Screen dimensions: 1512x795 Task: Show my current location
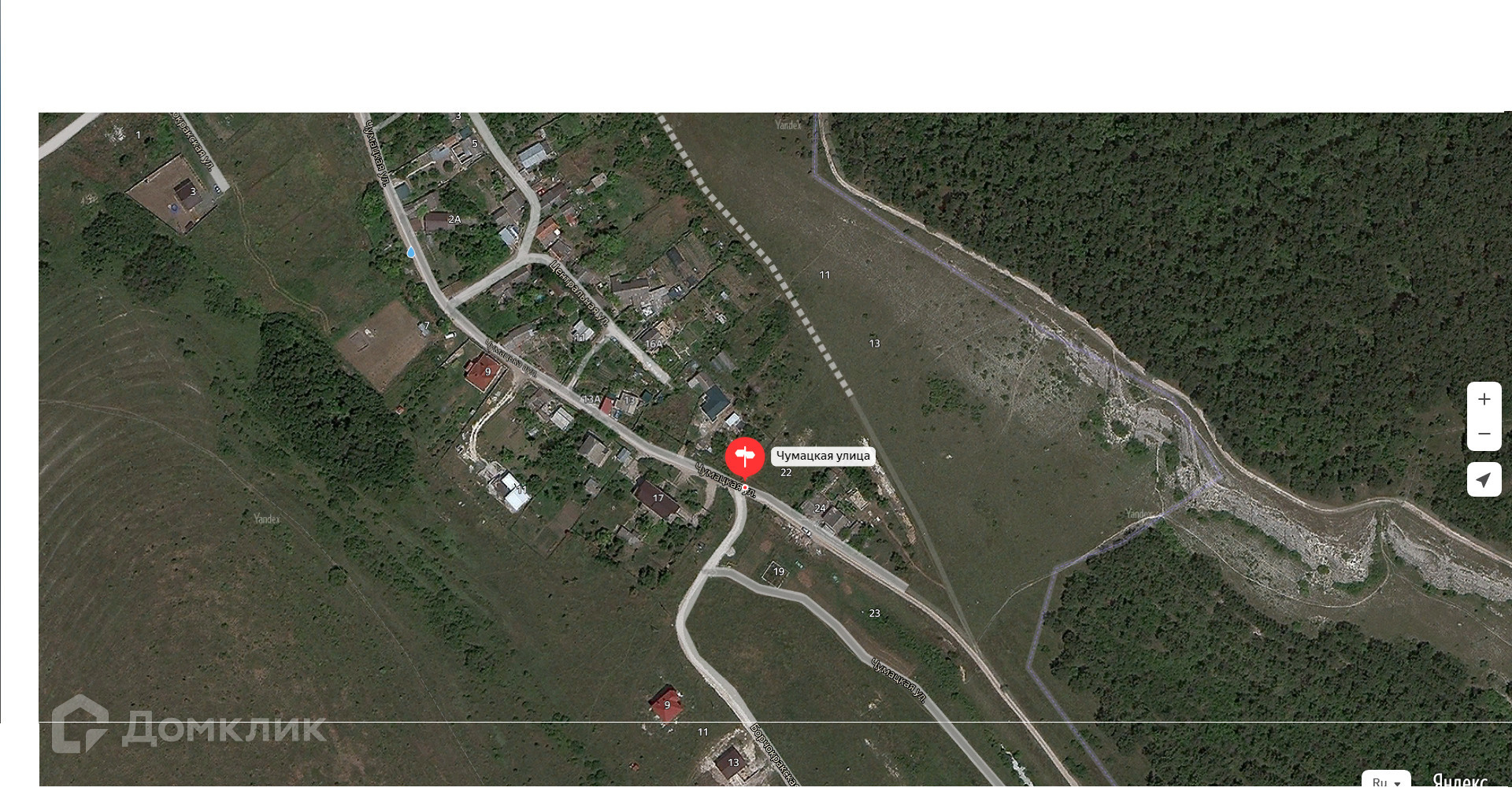(1484, 479)
